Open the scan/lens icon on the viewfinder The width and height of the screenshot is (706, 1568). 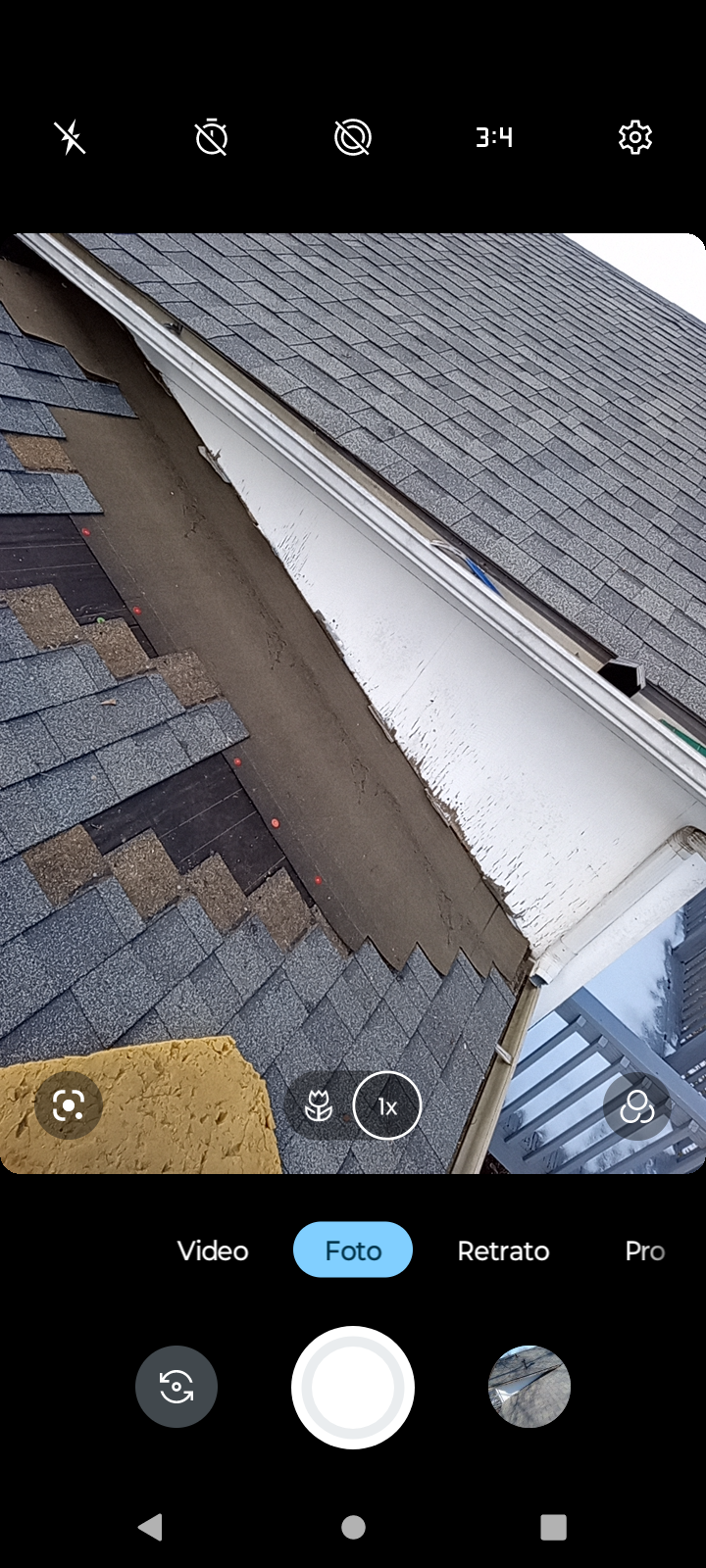69,1106
